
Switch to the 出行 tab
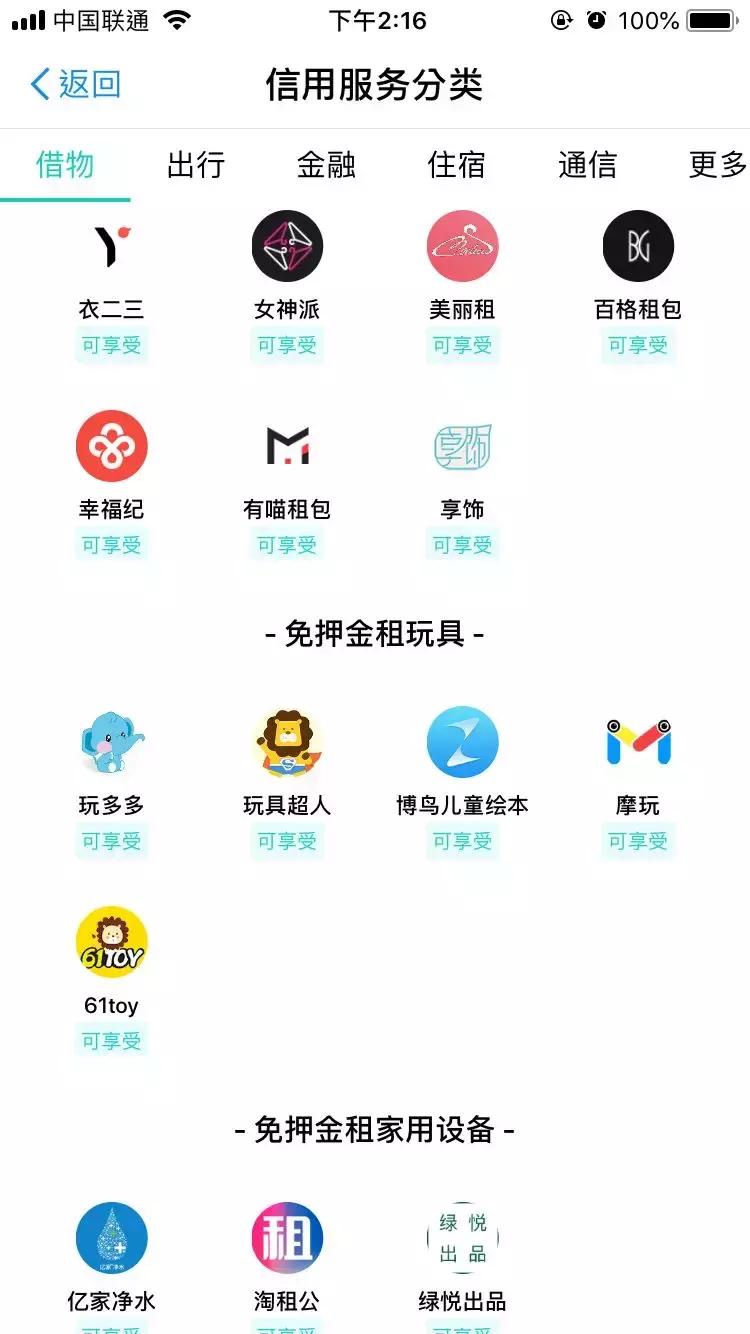194,166
